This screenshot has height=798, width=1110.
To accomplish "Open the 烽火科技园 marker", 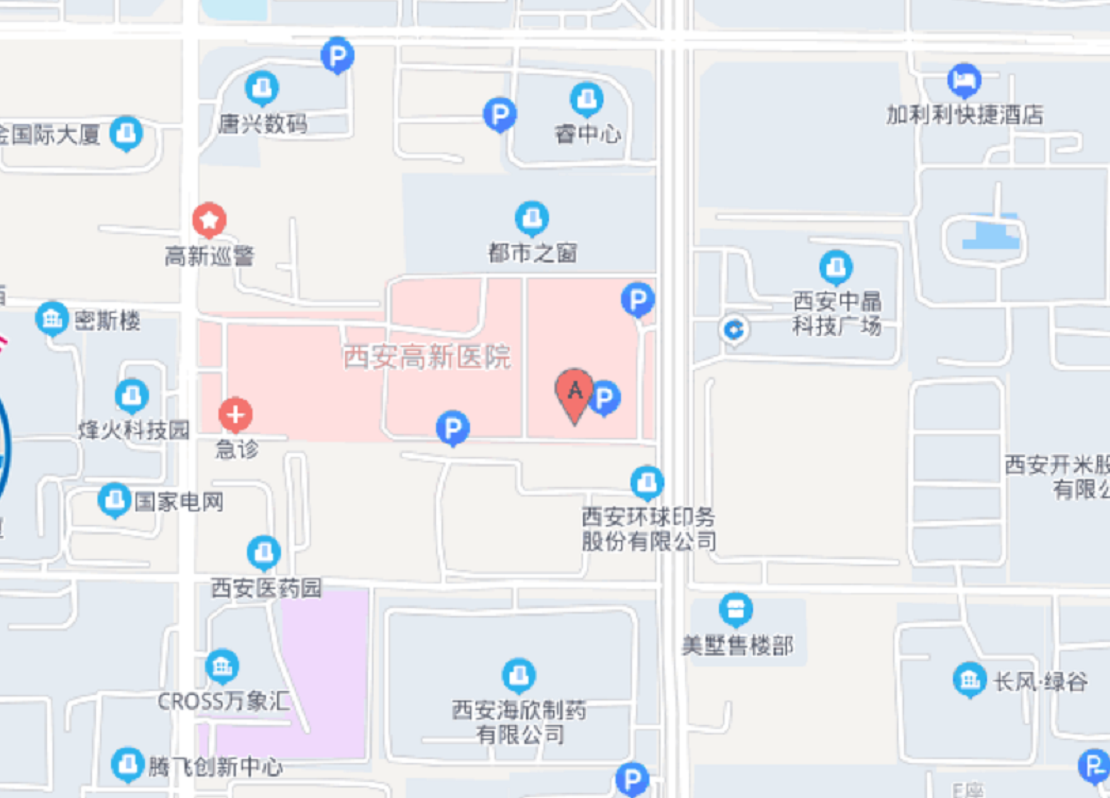I will point(132,397).
